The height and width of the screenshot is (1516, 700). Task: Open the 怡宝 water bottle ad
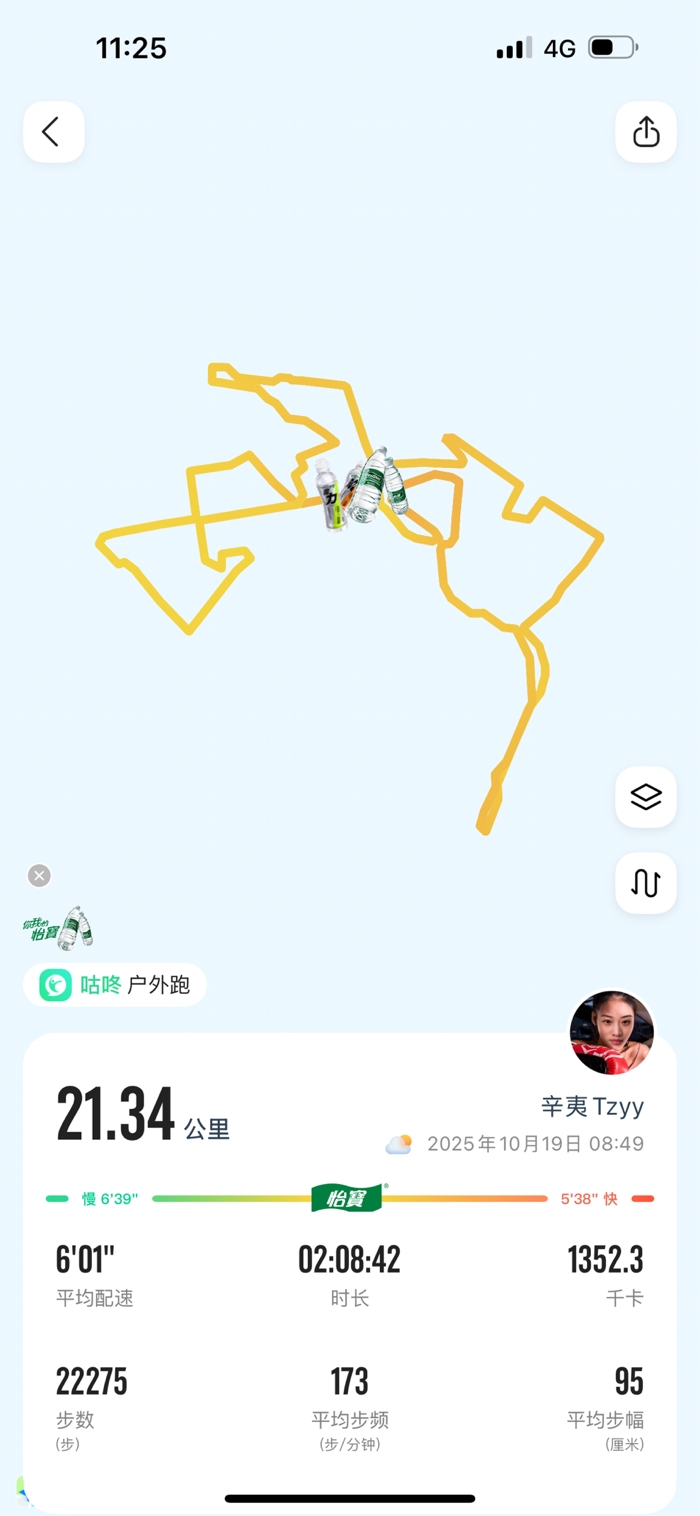tap(59, 929)
